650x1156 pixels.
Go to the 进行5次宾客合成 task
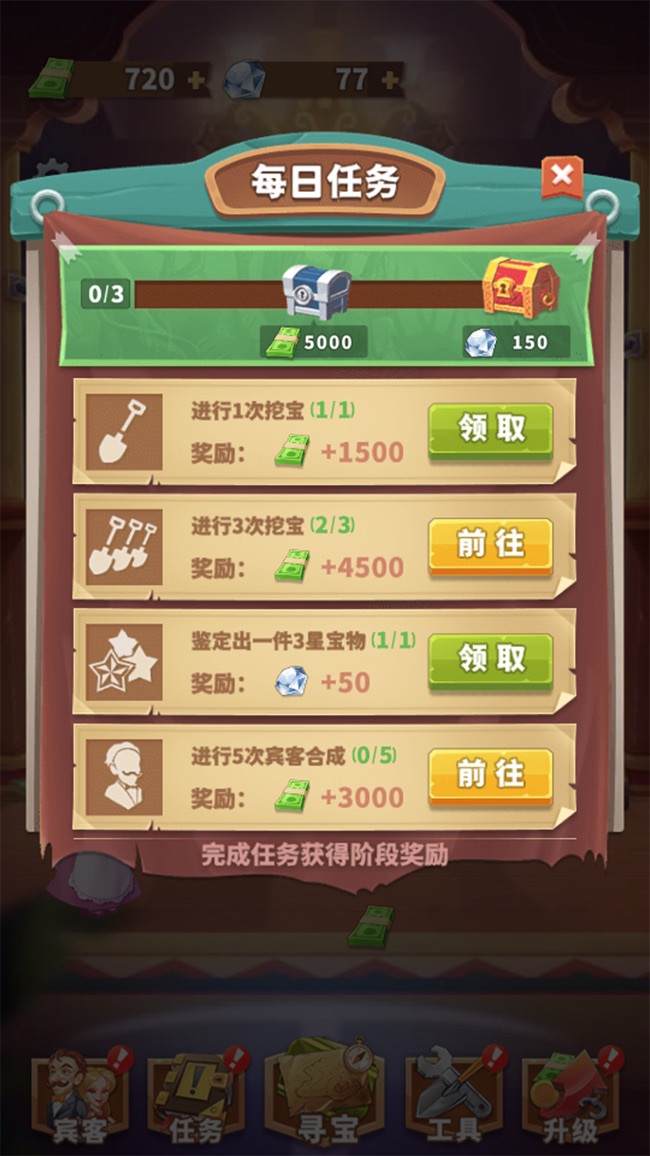490,776
